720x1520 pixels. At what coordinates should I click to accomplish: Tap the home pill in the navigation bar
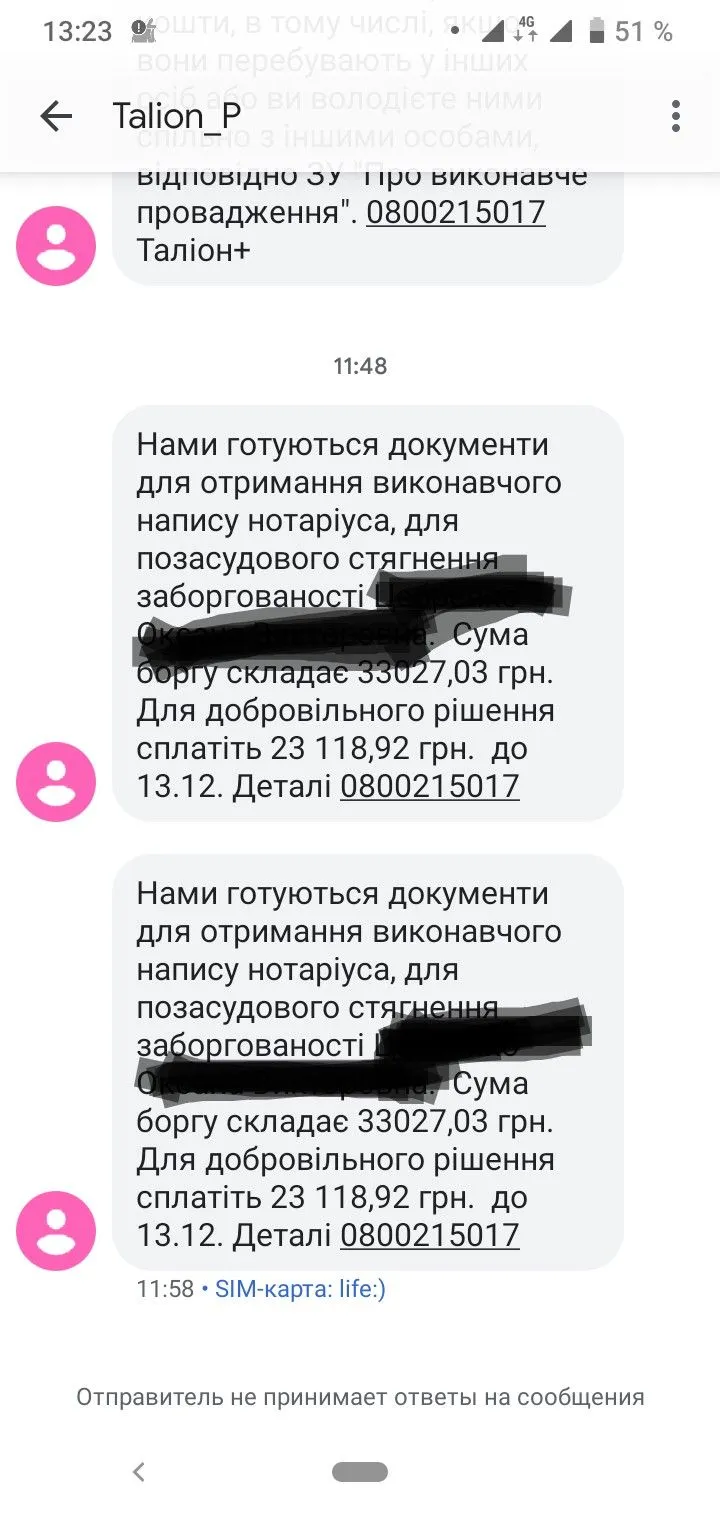[360, 1472]
